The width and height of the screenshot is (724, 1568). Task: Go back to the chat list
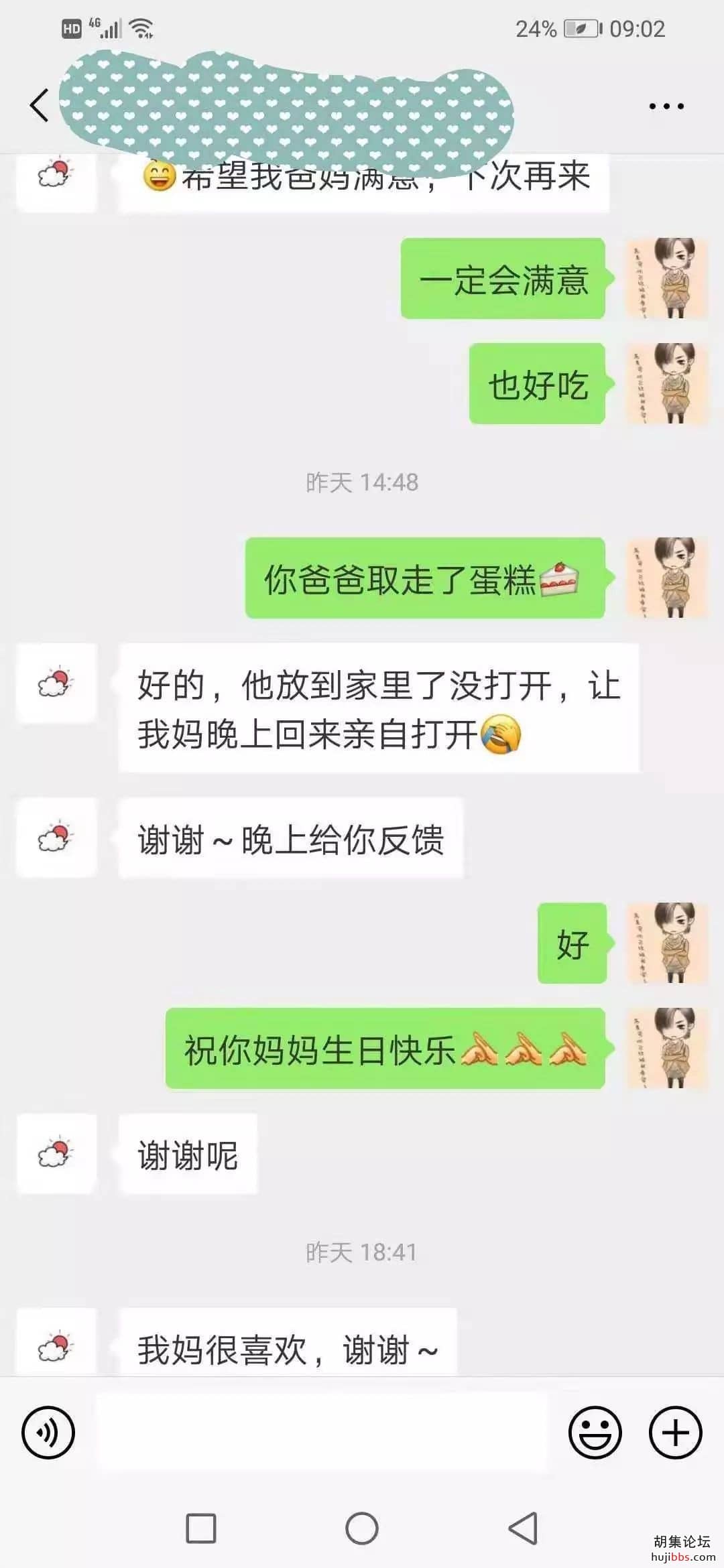click(x=39, y=106)
